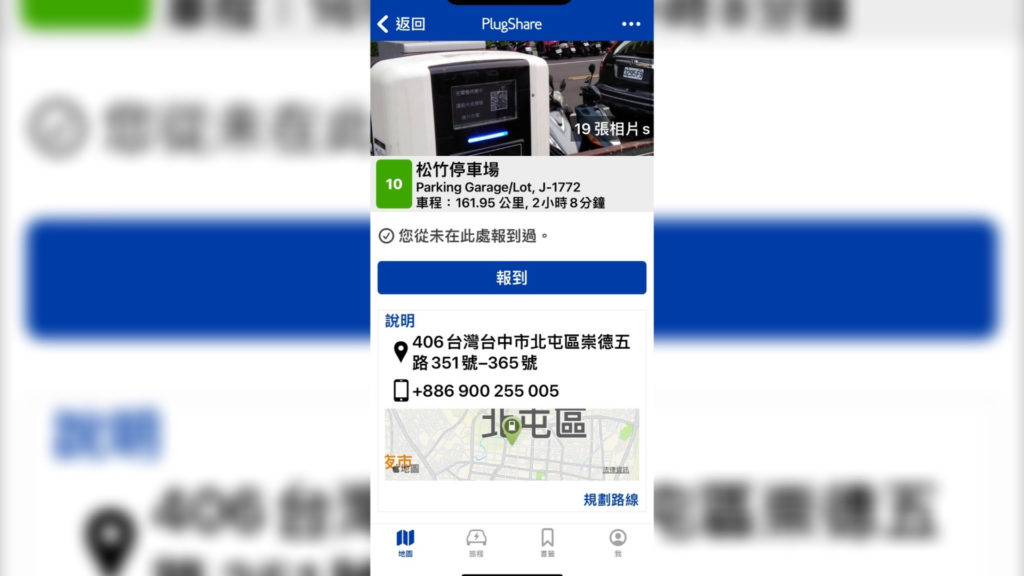Open the 我 profile tab

click(x=618, y=542)
